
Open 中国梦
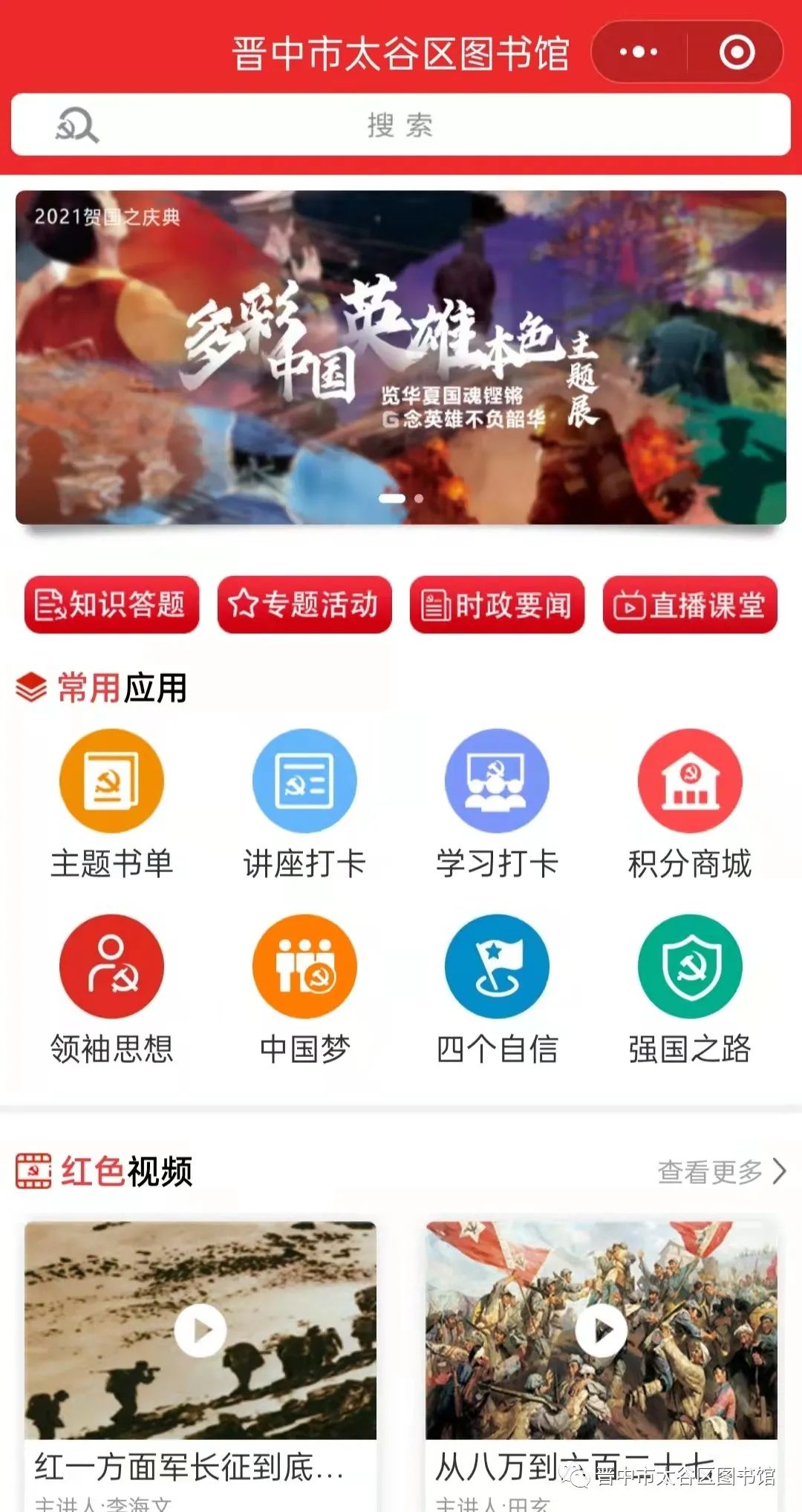pyautogui.click(x=304, y=966)
